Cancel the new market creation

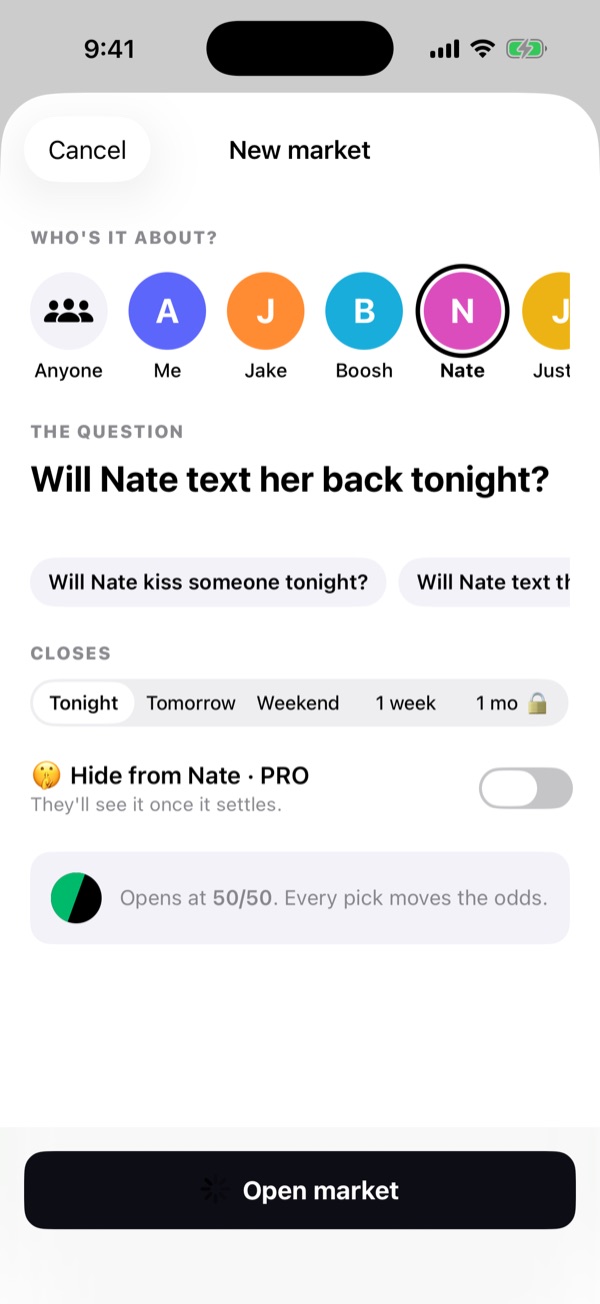(x=87, y=150)
